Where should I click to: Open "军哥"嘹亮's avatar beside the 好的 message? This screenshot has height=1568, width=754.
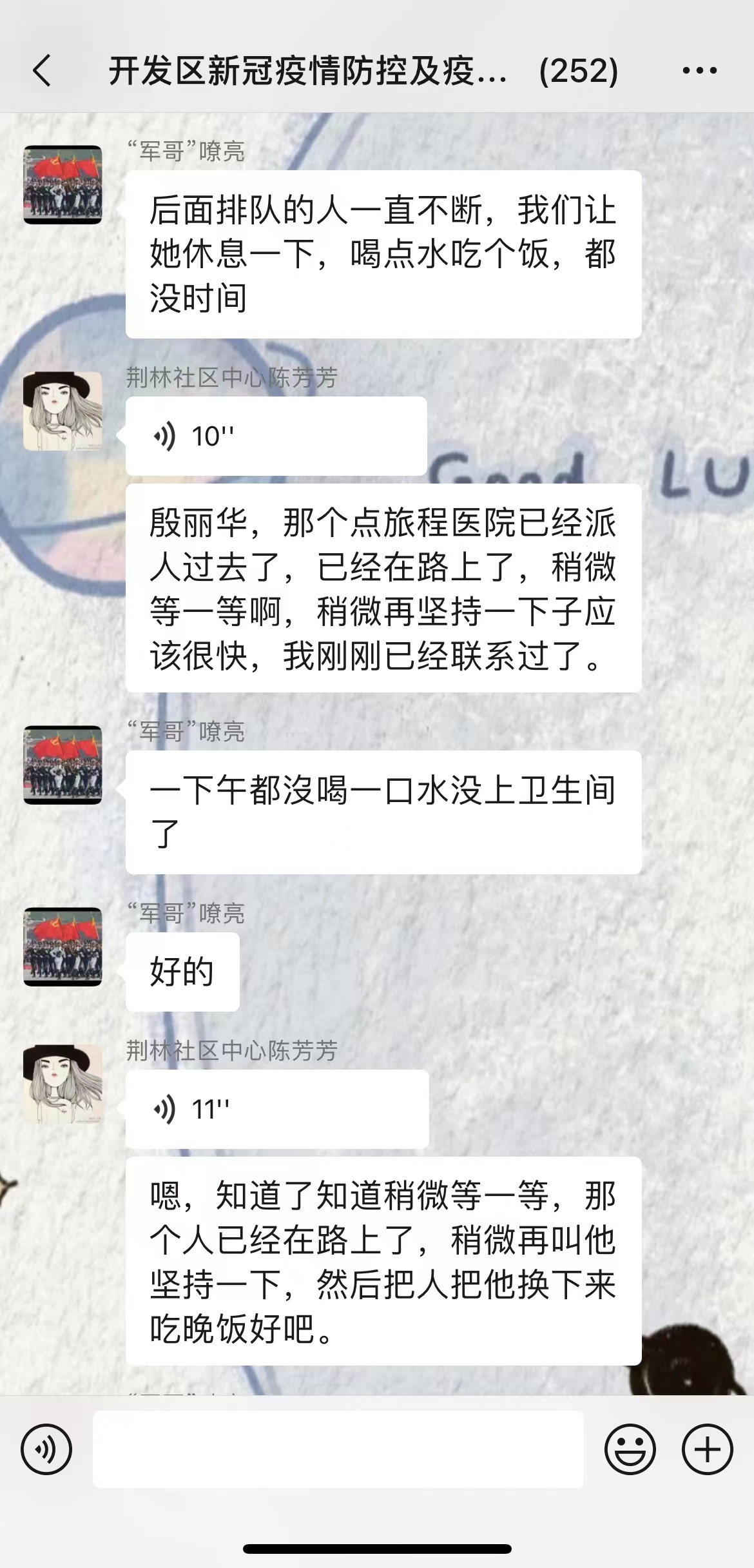[x=63, y=946]
